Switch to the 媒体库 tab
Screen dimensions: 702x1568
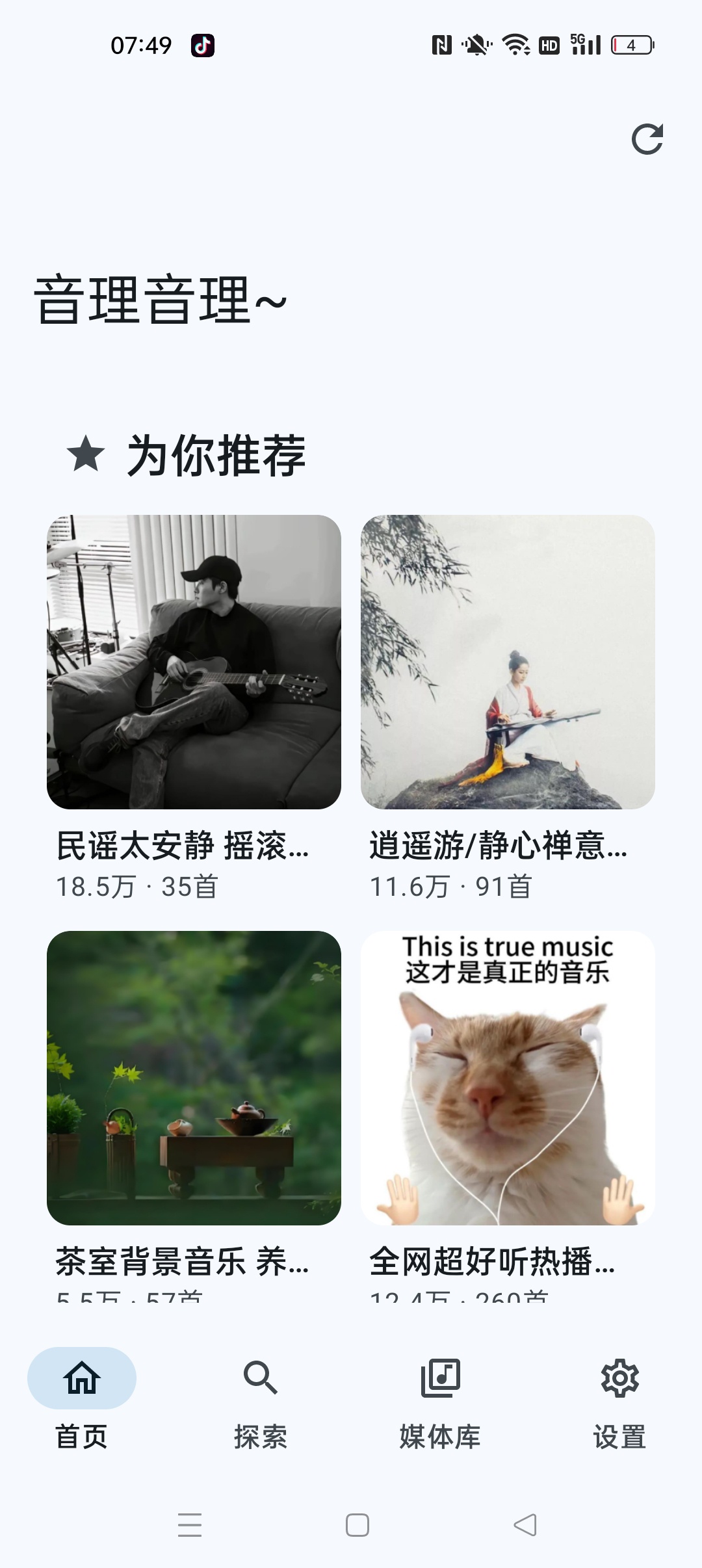440,1399
